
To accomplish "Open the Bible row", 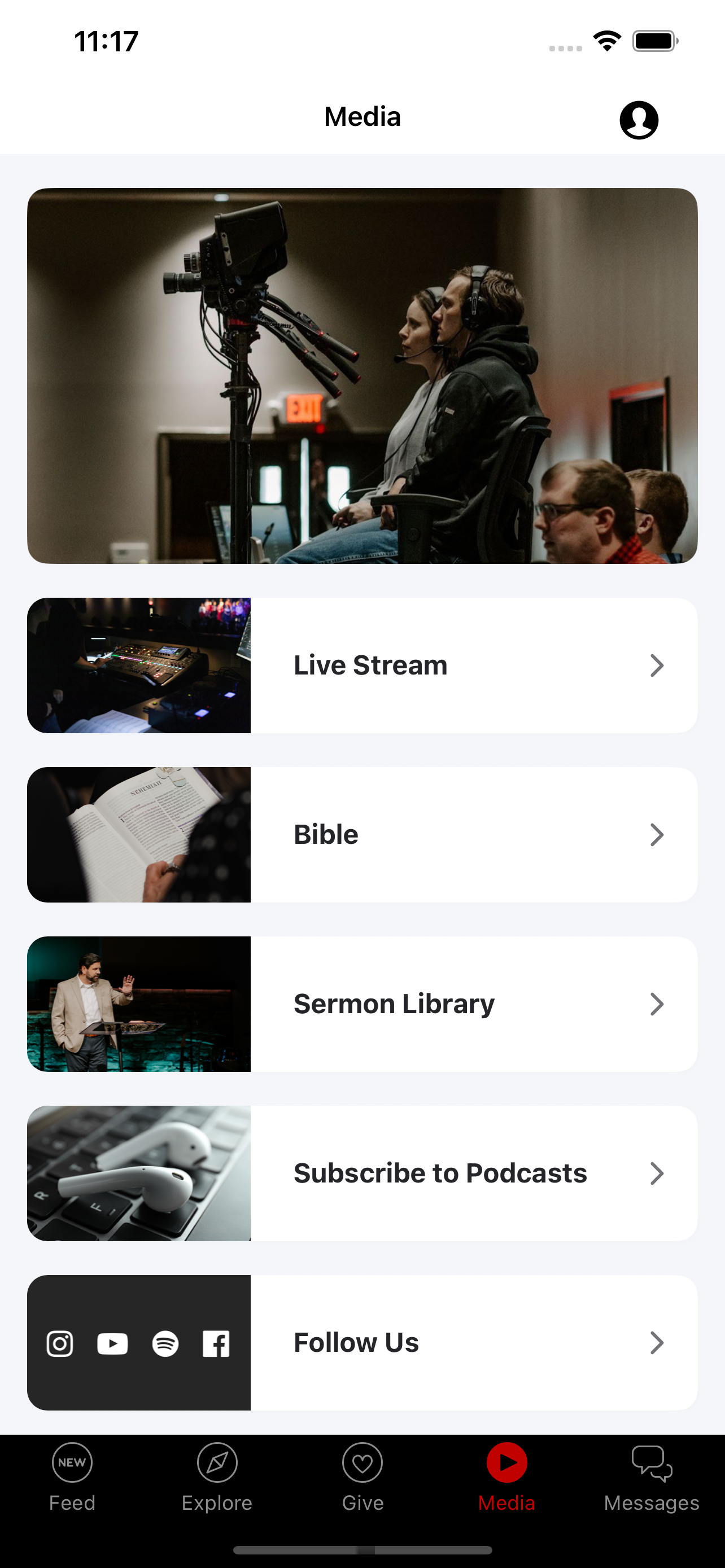I will [x=362, y=835].
